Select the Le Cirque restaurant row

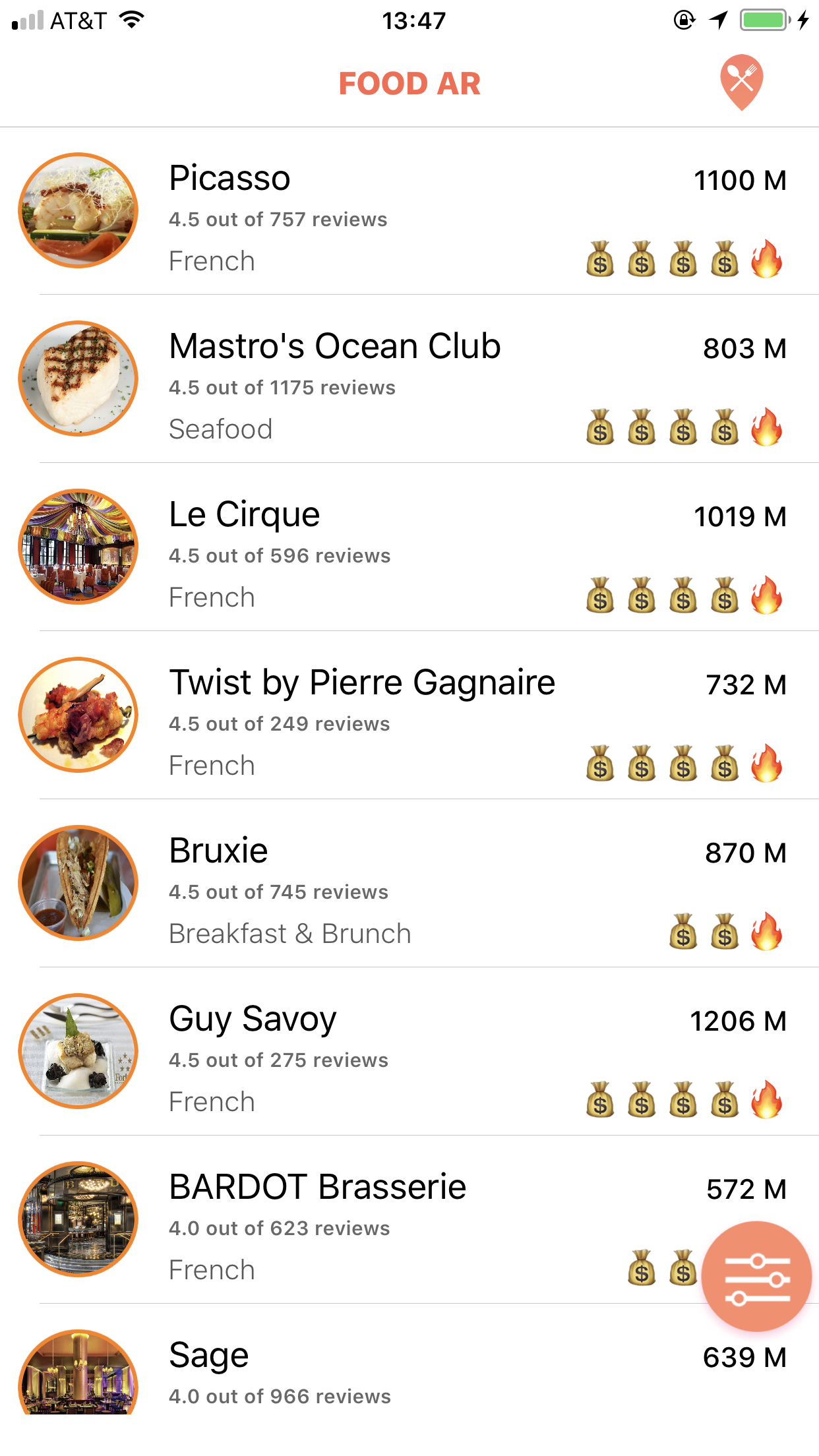pos(409,547)
